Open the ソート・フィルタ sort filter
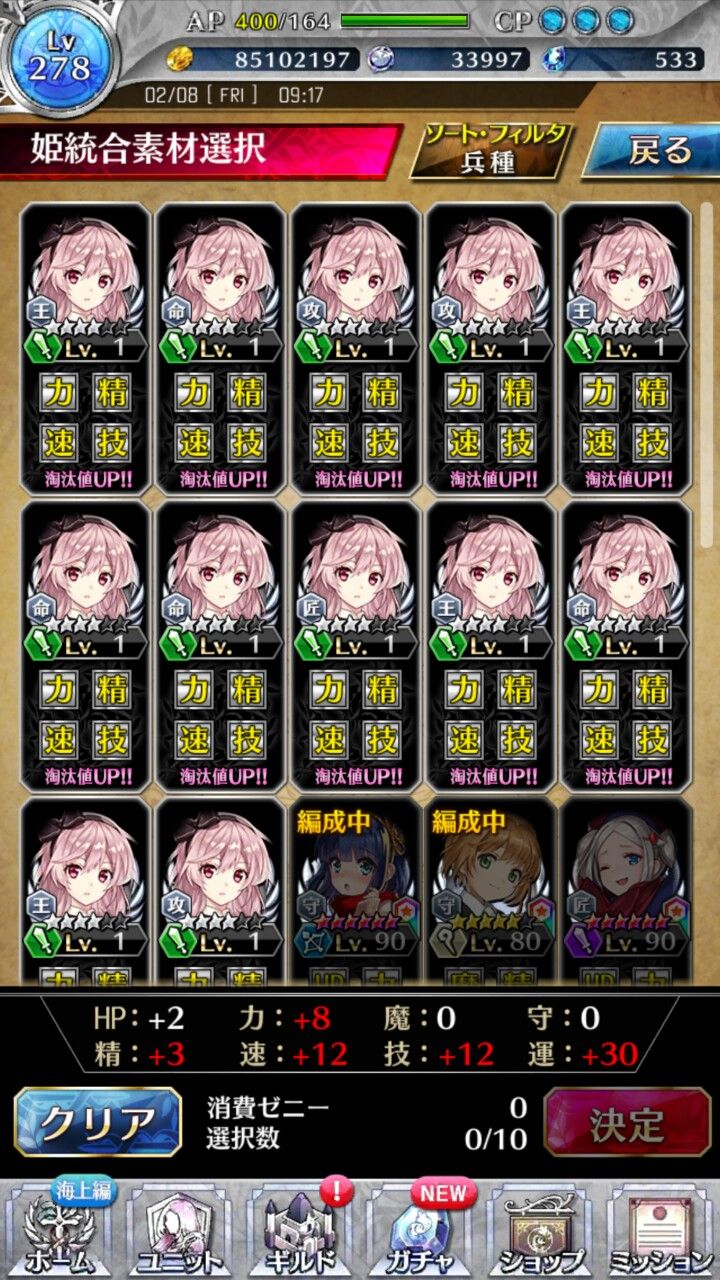The image size is (720, 1280). tap(492, 150)
